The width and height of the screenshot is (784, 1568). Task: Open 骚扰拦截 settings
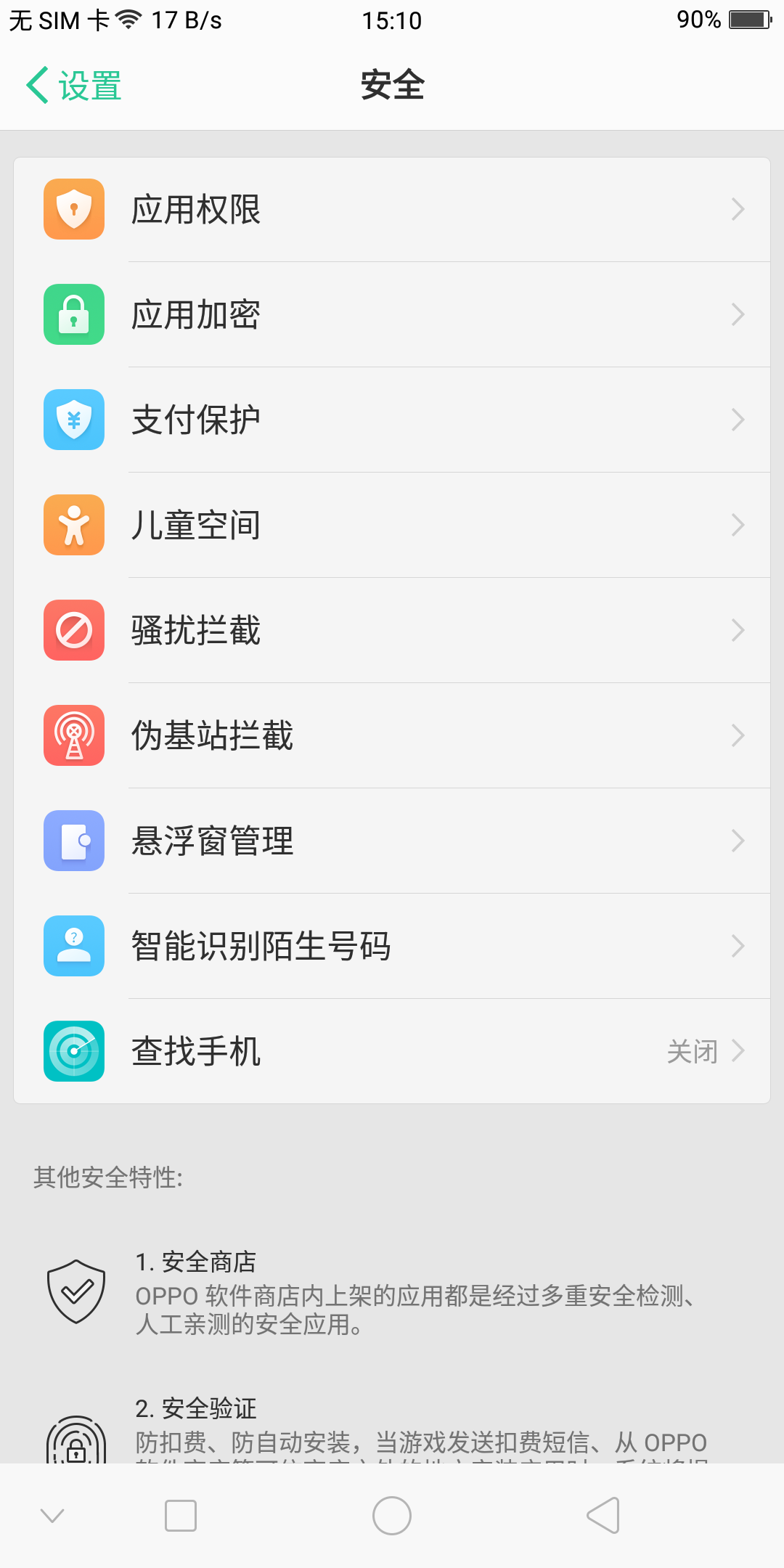392,631
